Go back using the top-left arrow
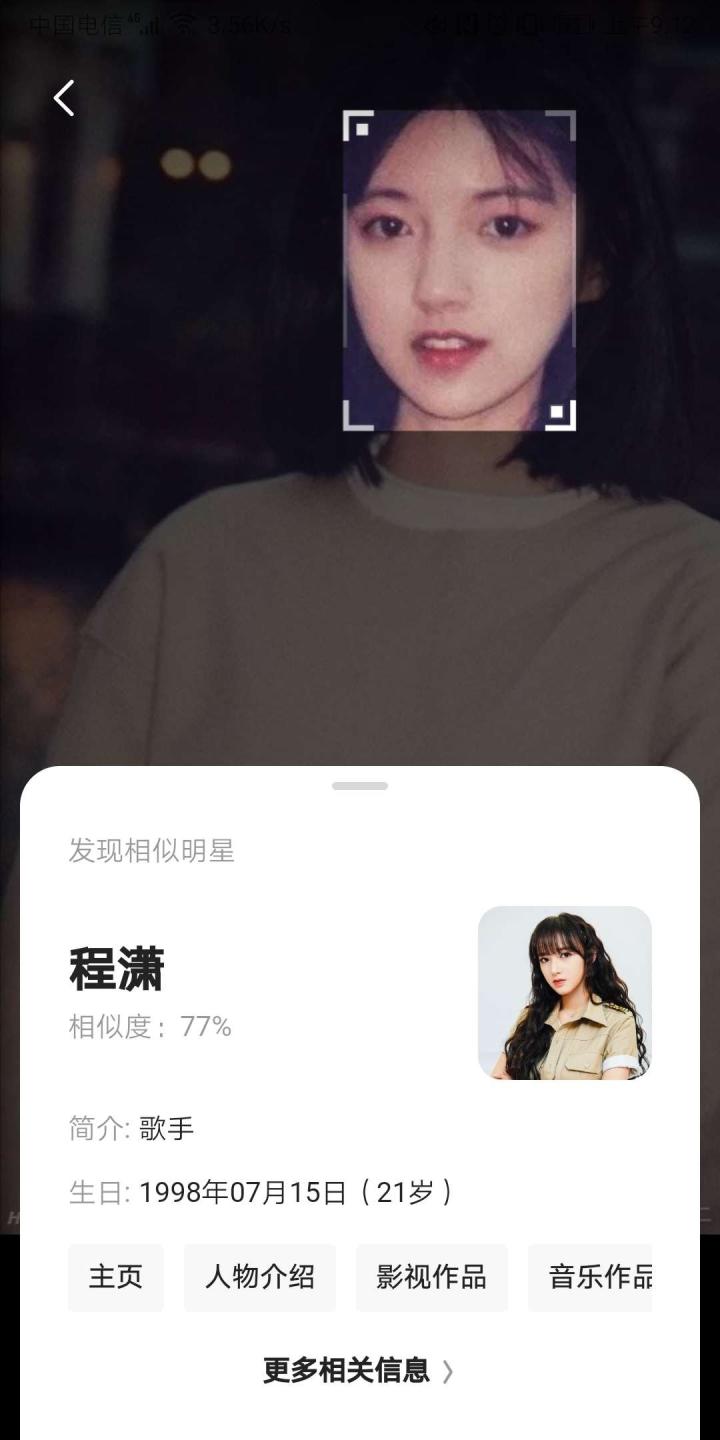 point(64,98)
